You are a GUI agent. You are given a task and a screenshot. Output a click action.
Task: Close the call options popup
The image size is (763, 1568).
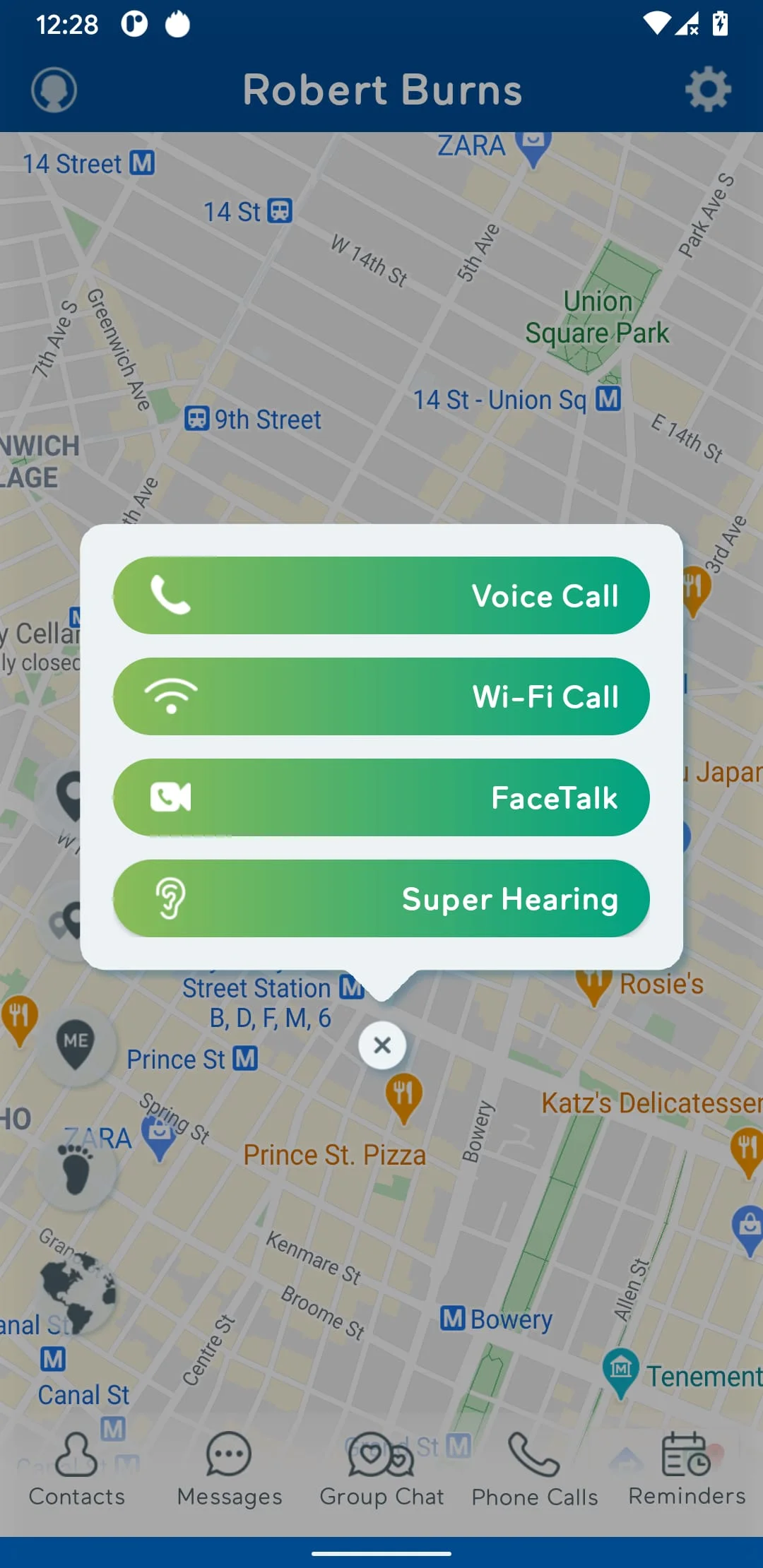point(382,1045)
